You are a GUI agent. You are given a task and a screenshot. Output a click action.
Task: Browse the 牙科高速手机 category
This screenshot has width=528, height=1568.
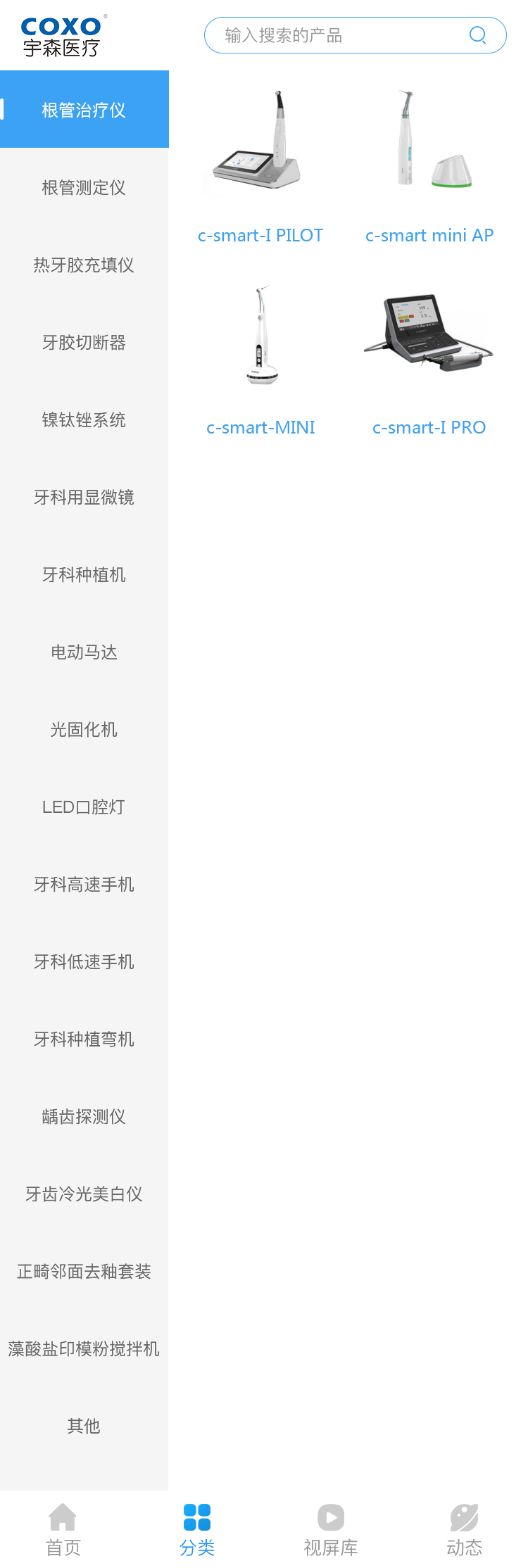pos(84,885)
